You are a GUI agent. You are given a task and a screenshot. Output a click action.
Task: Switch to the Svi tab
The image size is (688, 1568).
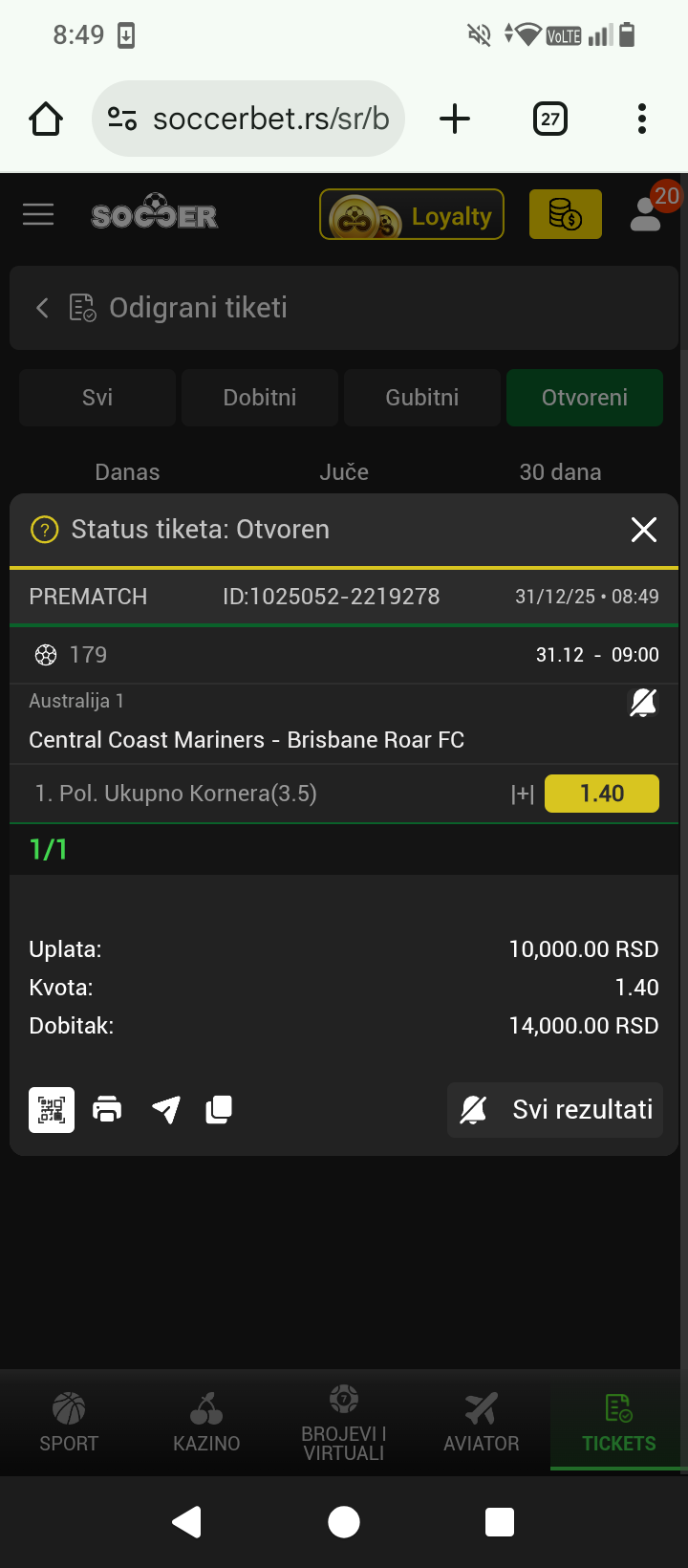pyautogui.click(x=97, y=398)
